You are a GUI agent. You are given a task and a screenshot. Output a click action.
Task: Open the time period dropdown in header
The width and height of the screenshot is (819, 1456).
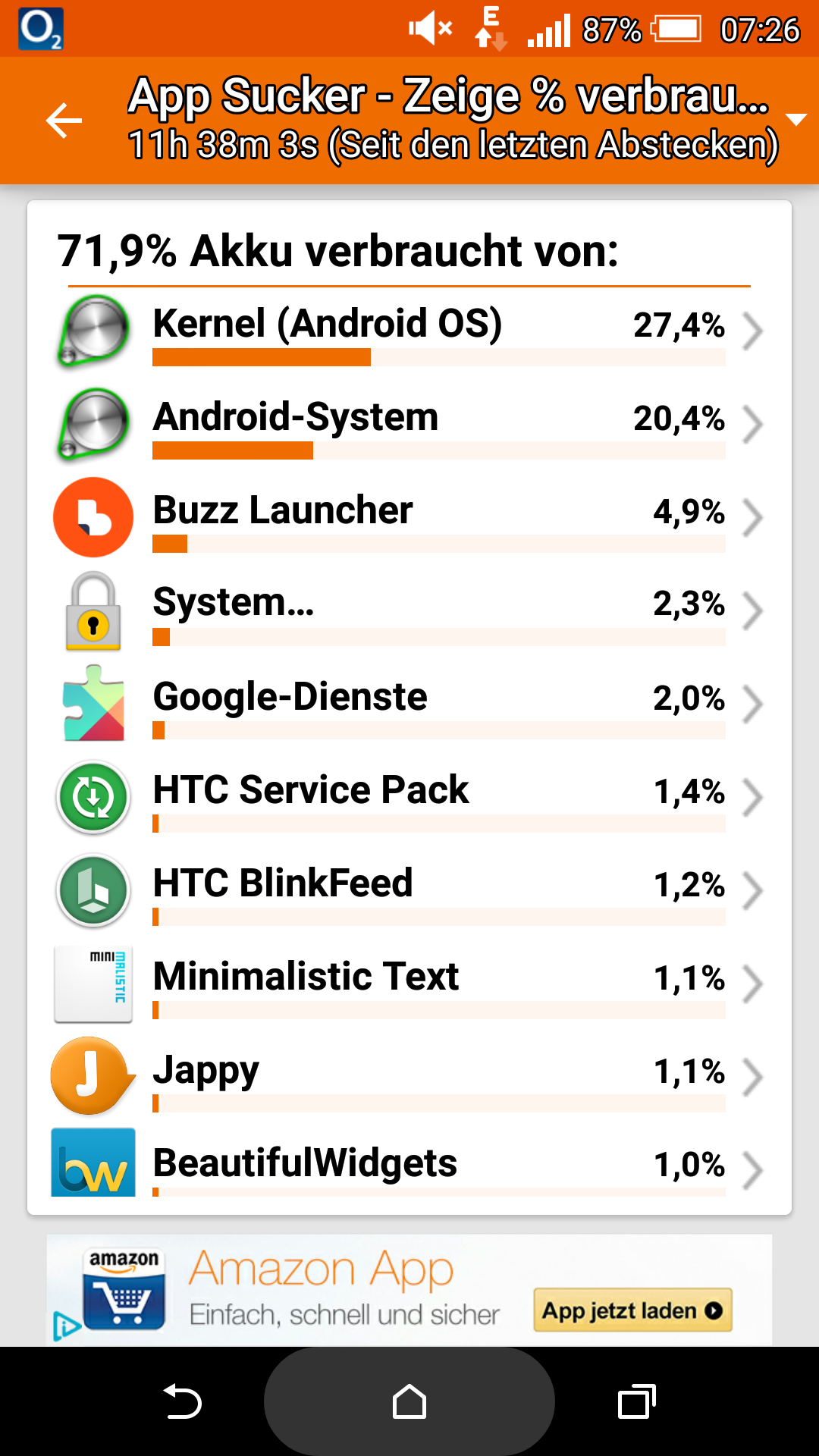pyautogui.click(x=795, y=120)
